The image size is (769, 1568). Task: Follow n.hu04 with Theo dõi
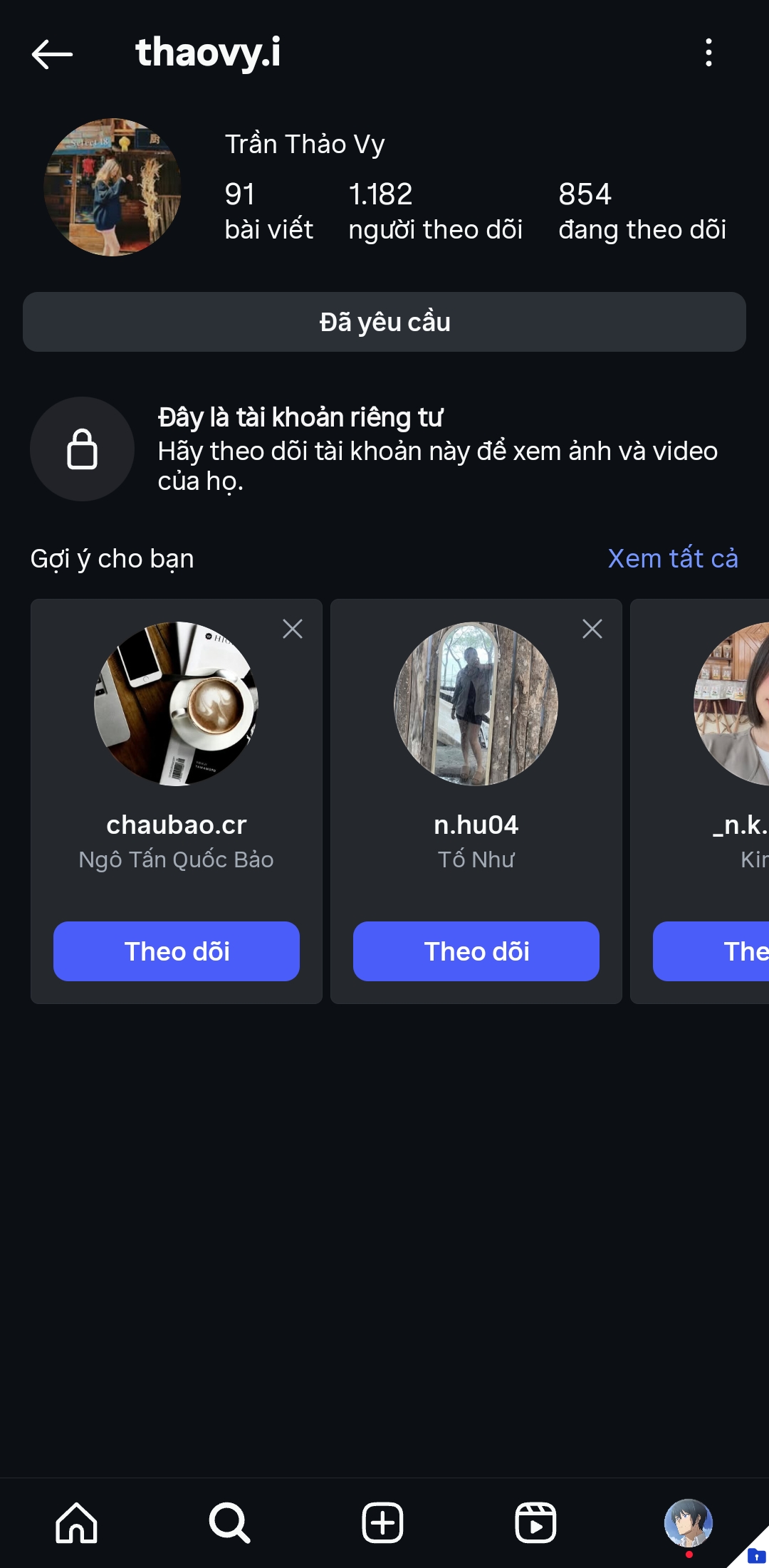click(x=476, y=951)
